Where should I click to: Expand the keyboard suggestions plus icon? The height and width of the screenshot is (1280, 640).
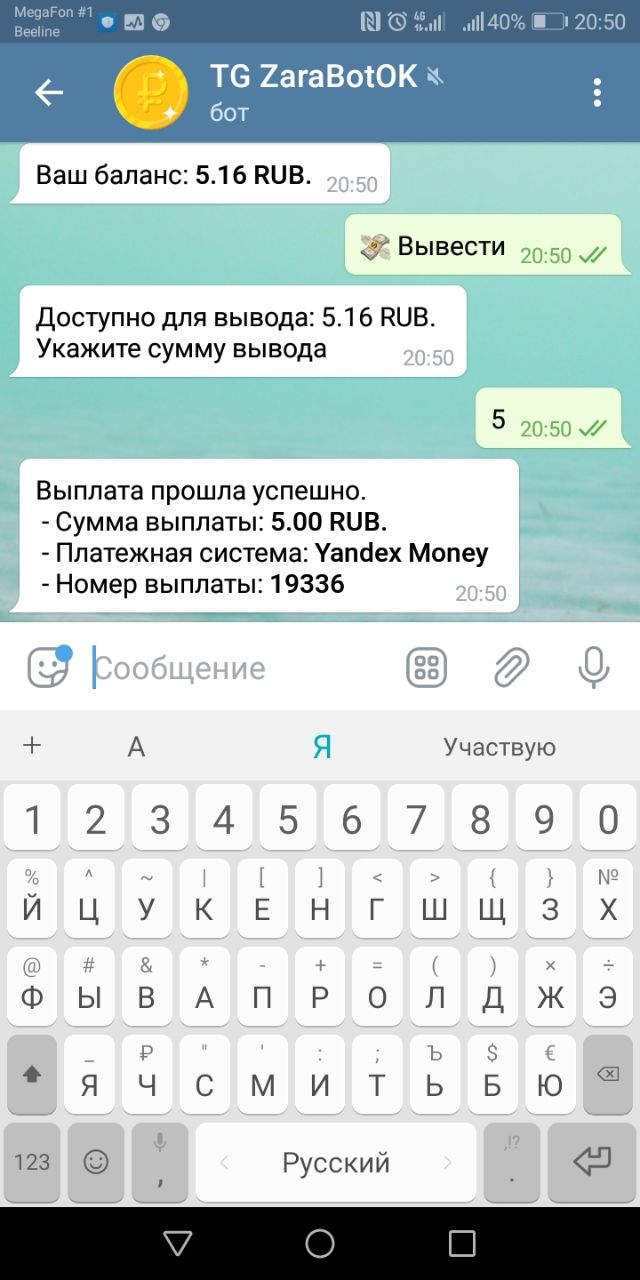click(x=32, y=746)
